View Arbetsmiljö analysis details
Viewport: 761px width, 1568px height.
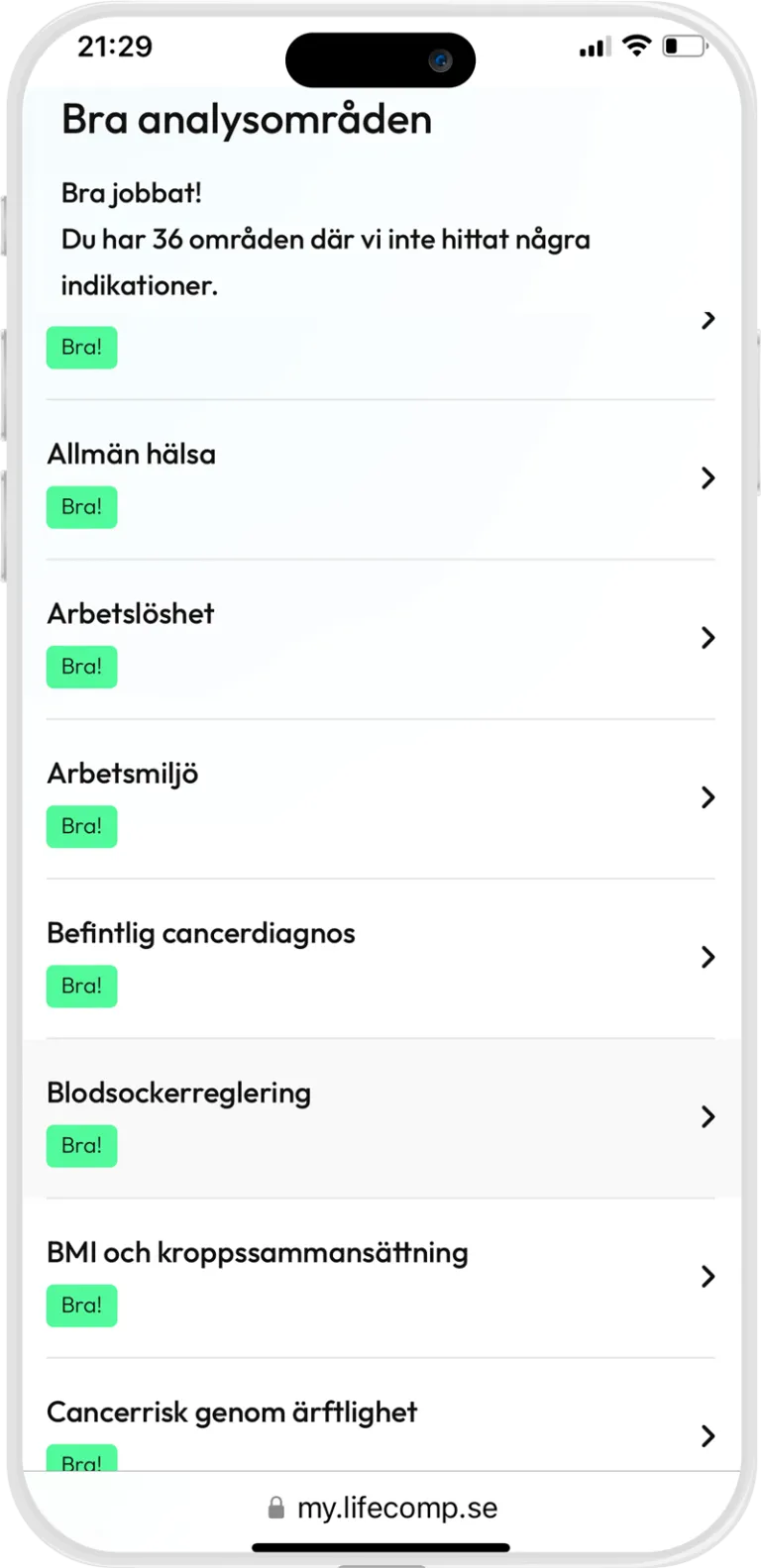380,798
